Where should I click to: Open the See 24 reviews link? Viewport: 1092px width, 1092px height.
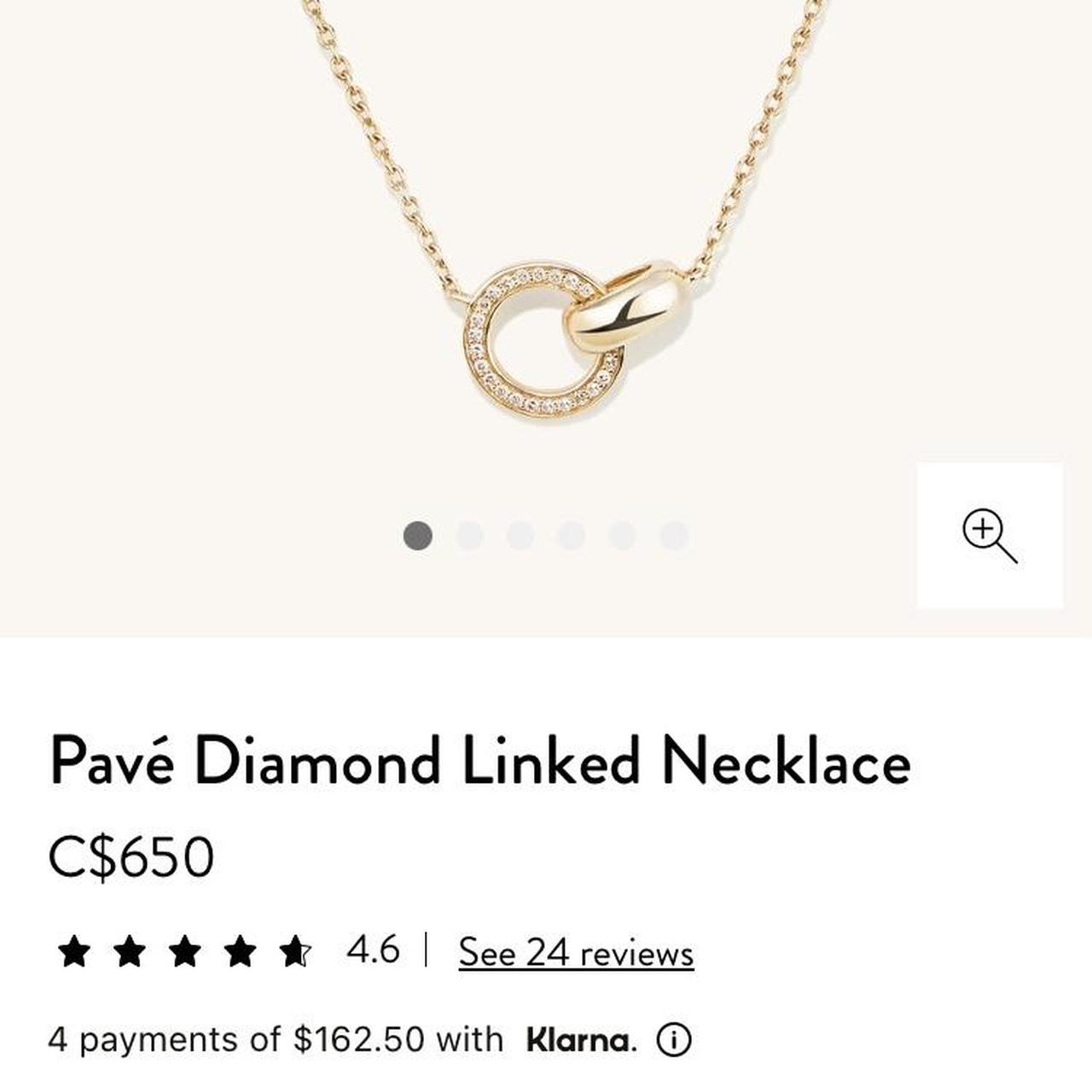[576, 952]
